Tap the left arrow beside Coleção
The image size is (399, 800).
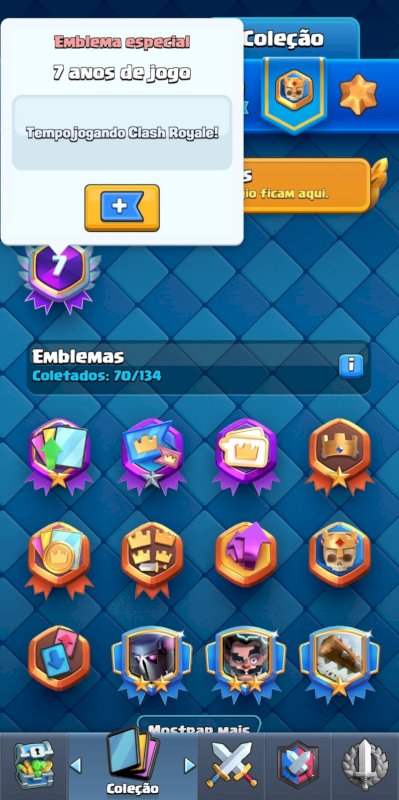(76, 765)
